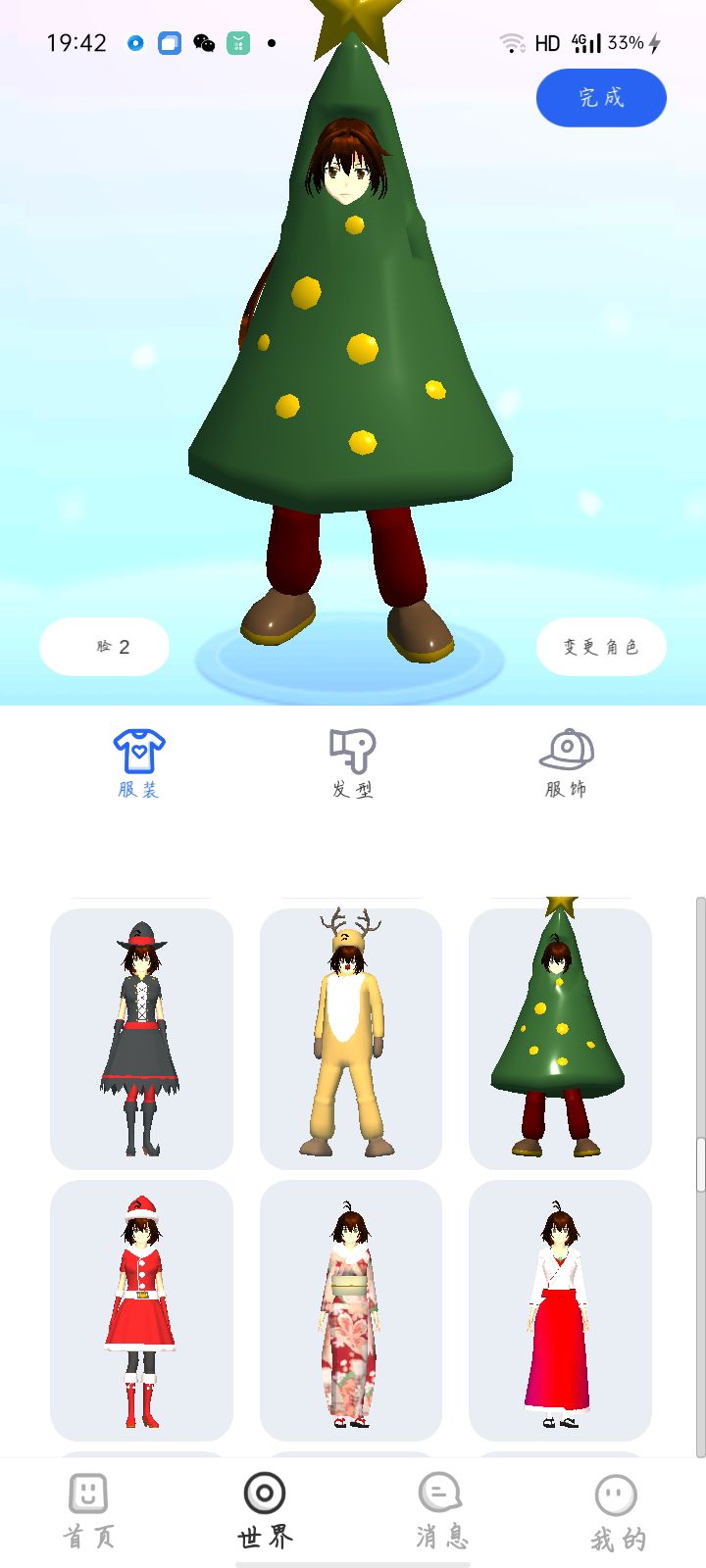Image resolution: width=706 pixels, height=1568 pixels.
Task: Open the 消息 messages tab
Action: pyautogui.click(x=441, y=1512)
